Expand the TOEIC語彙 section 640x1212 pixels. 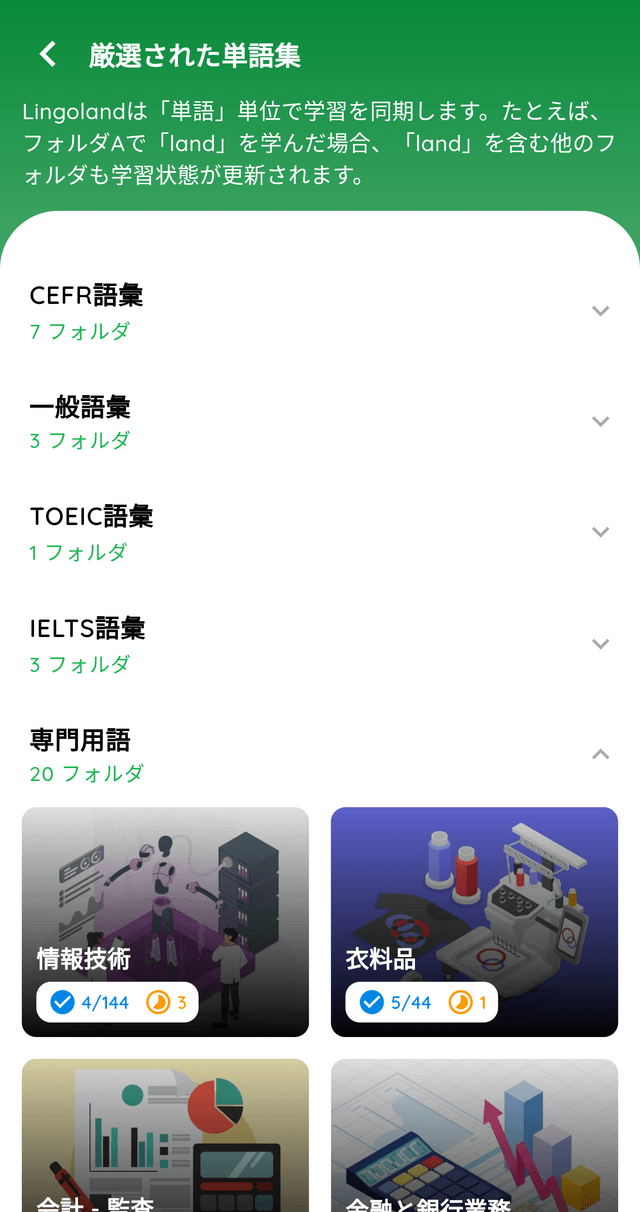(x=600, y=532)
